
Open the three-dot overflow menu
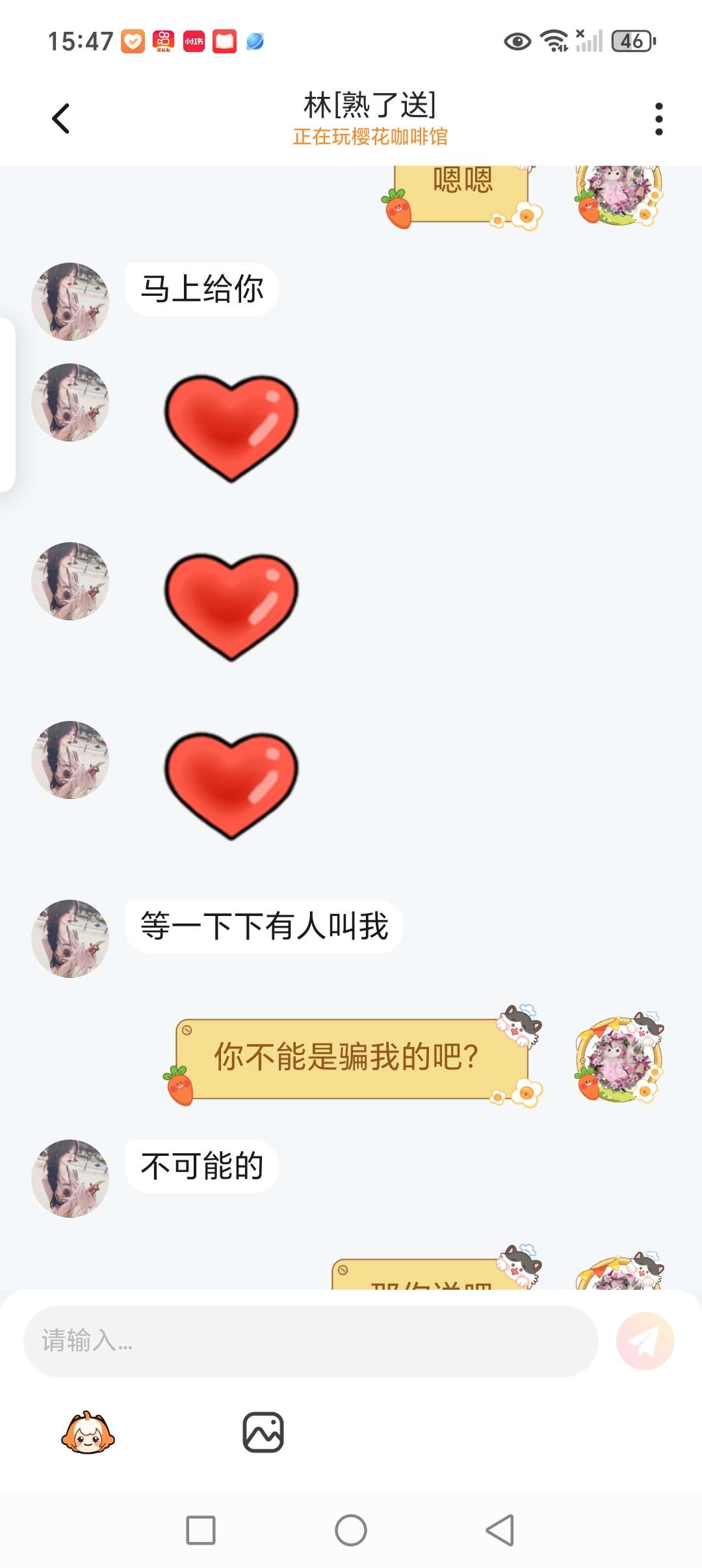tap(658, 119)
